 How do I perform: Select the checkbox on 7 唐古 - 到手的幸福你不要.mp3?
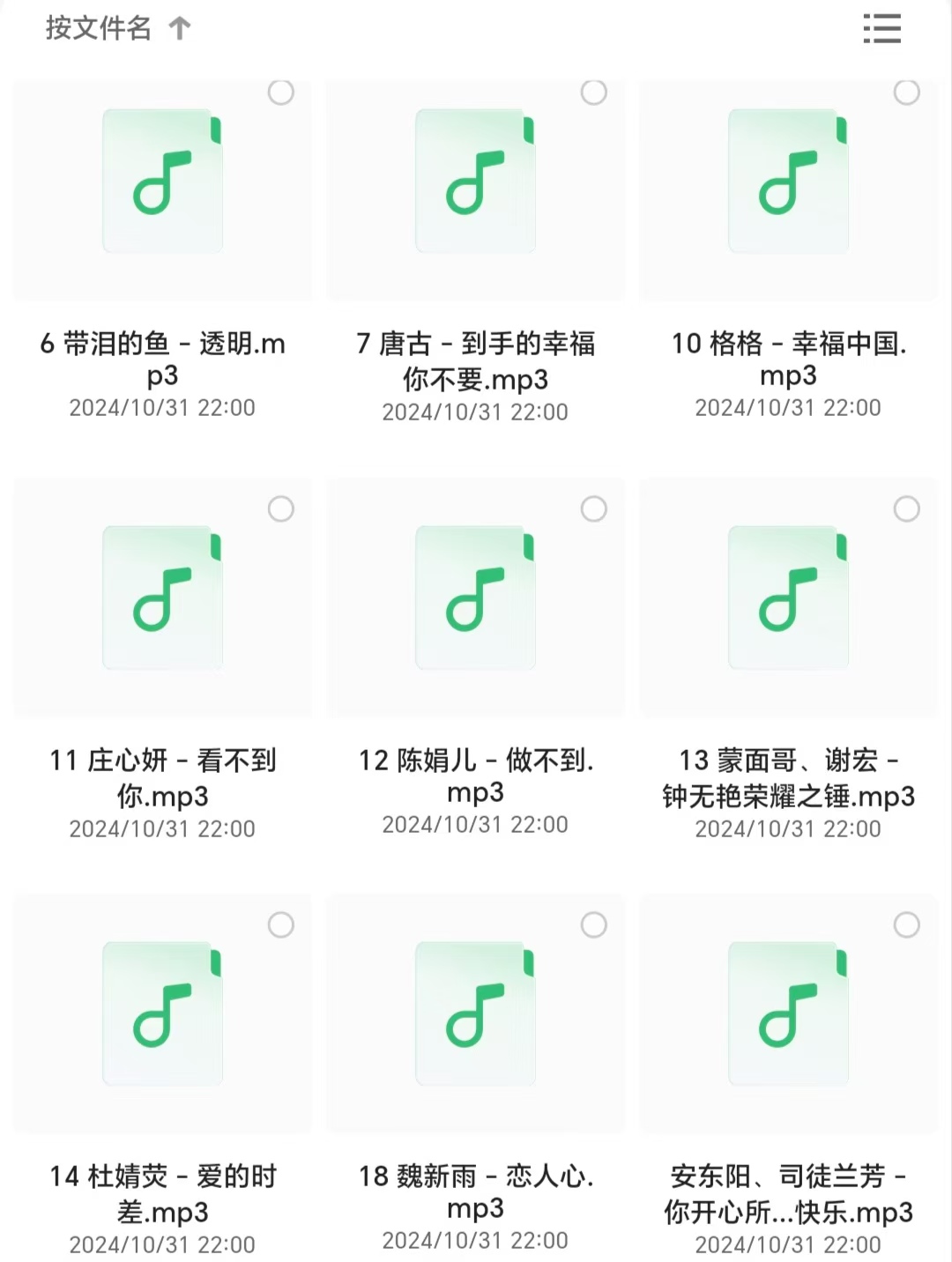click(594, 92)
